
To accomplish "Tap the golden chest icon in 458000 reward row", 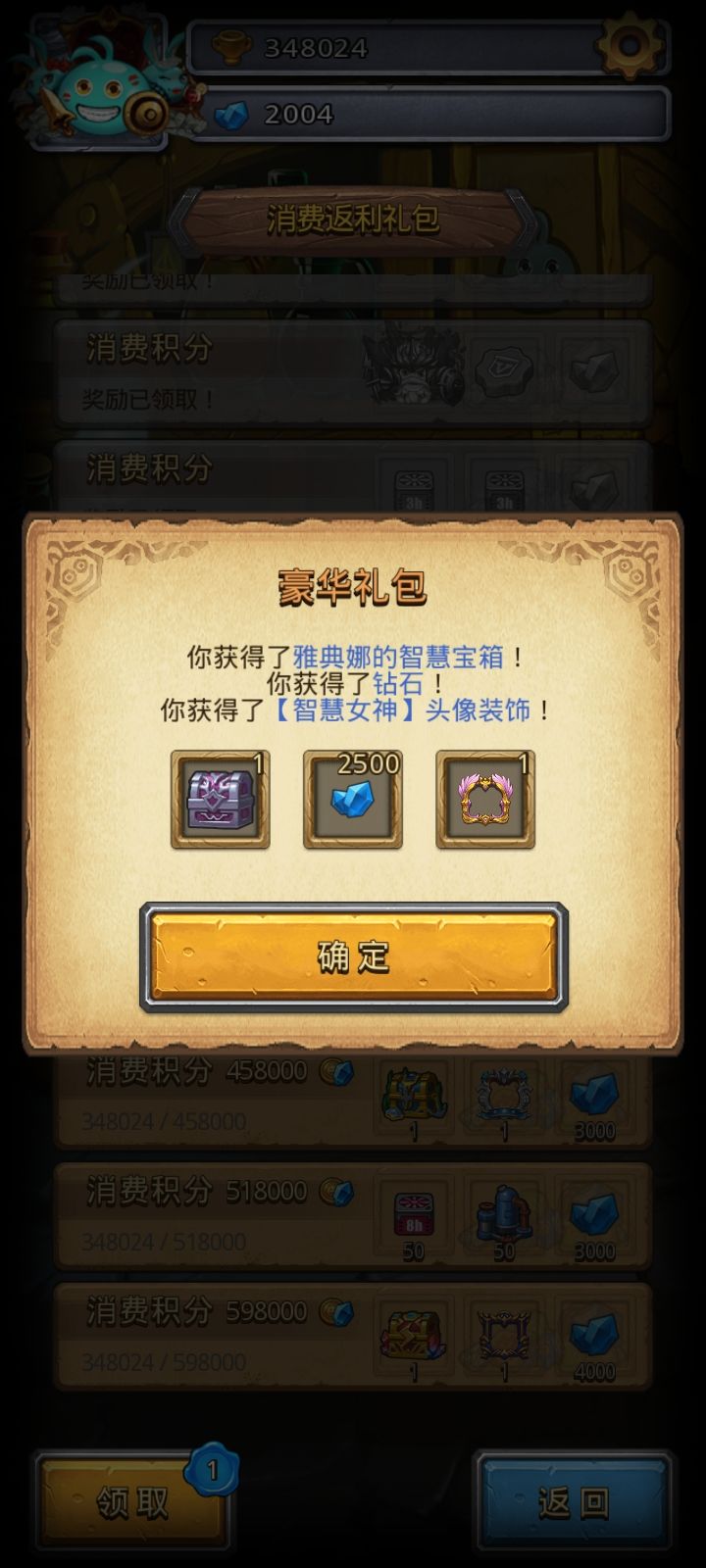I will click(x=412, y=1098).
